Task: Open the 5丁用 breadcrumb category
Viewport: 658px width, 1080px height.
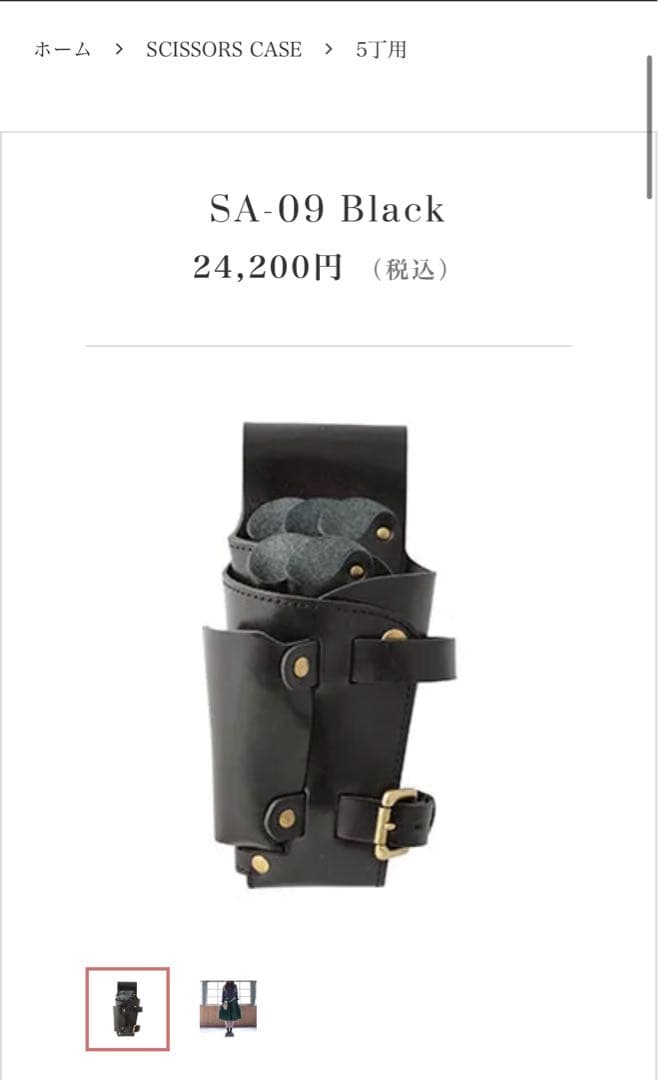Action: point(381,50)
